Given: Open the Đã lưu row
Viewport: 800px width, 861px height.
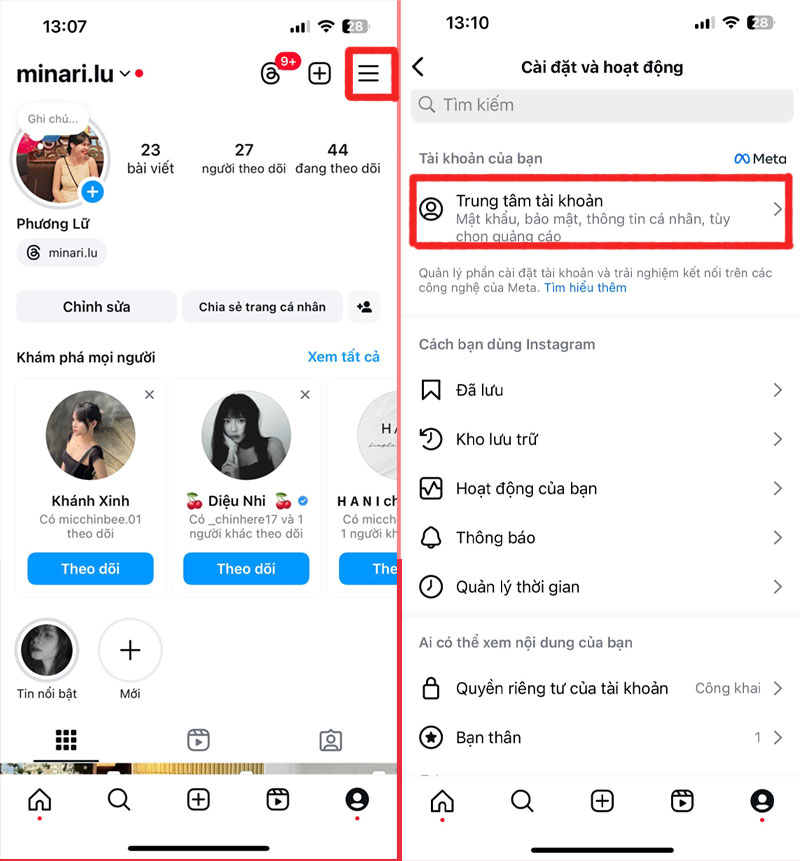Looking at the screenshot, I should [600, 390].
